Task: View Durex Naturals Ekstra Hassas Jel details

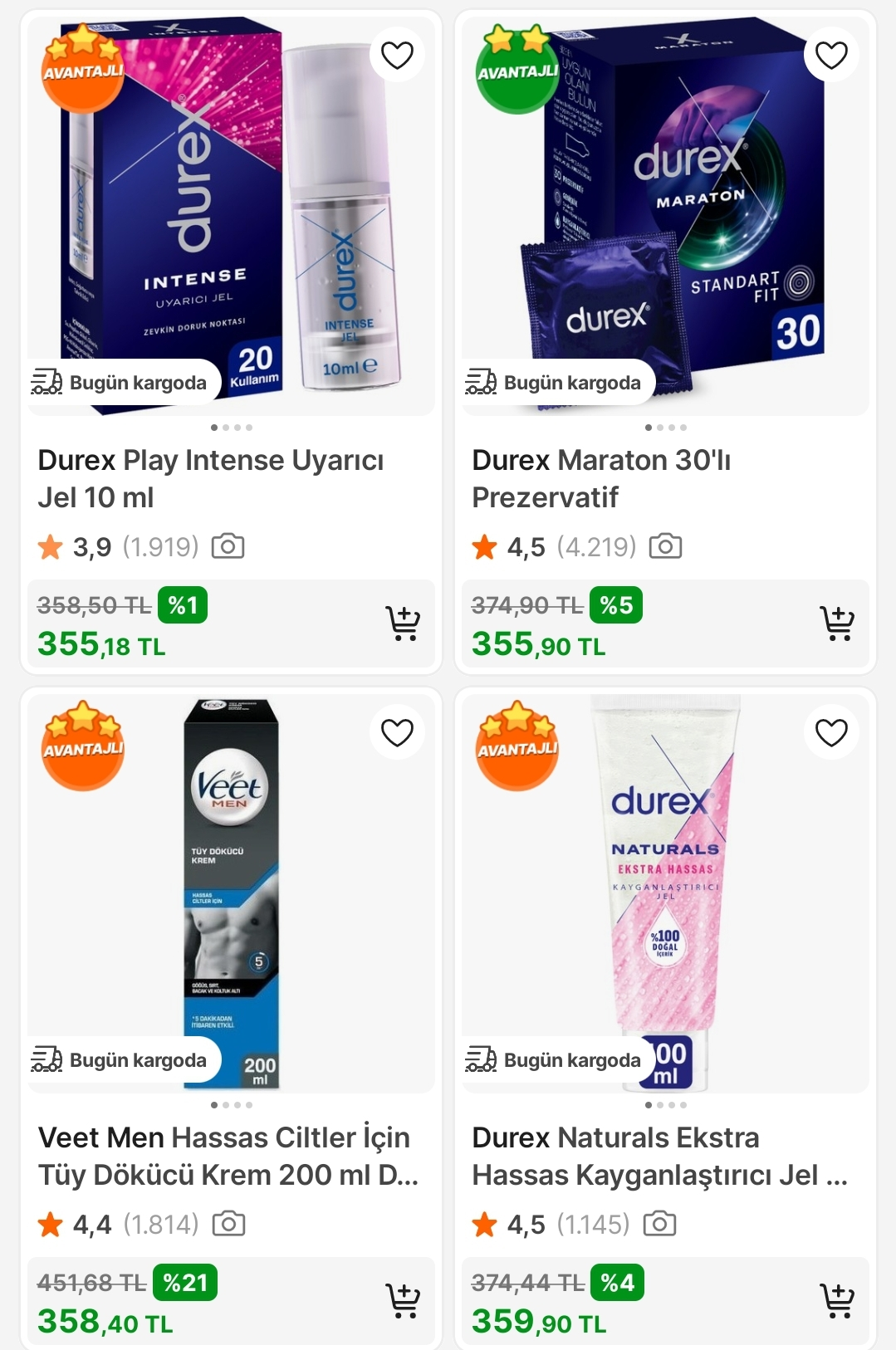Action: click(659, 1156)
